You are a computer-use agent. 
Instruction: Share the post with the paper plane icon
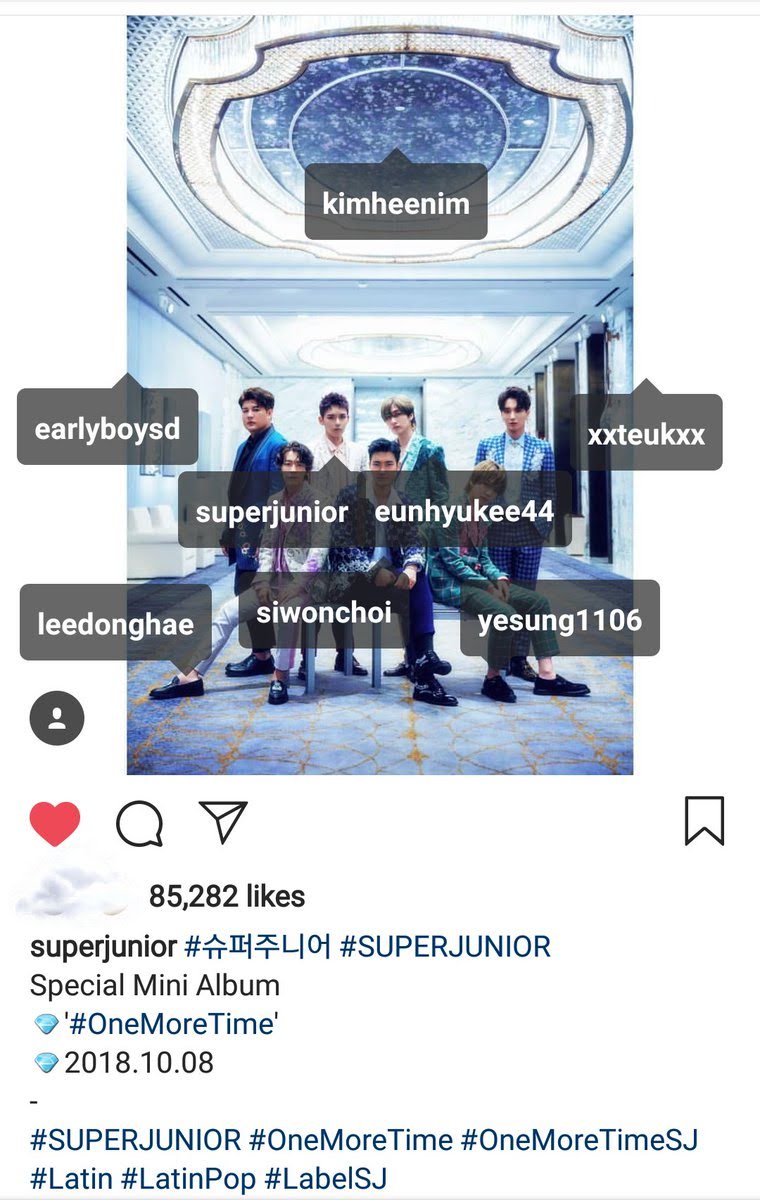pos(222,822)
